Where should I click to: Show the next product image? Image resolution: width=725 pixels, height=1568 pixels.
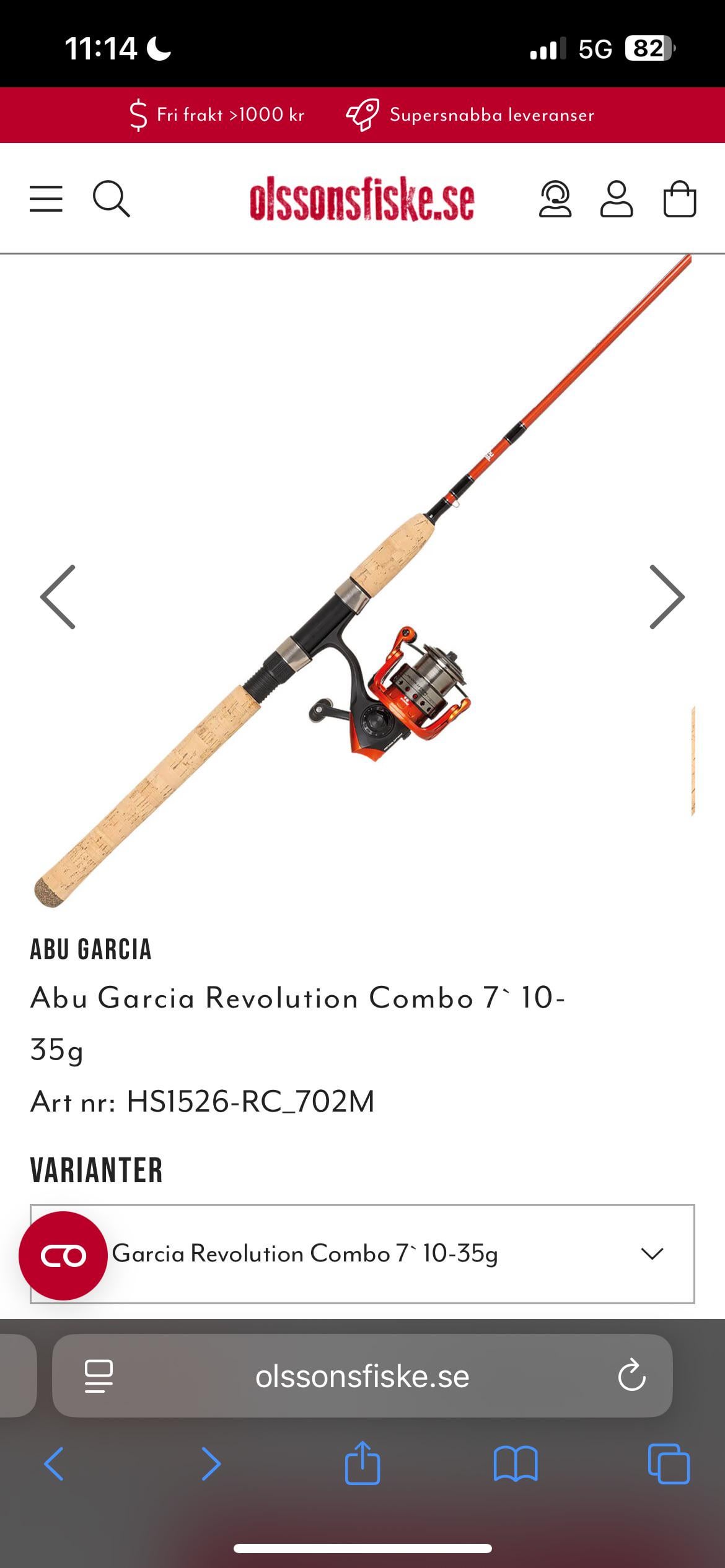[x=667, y=597]
